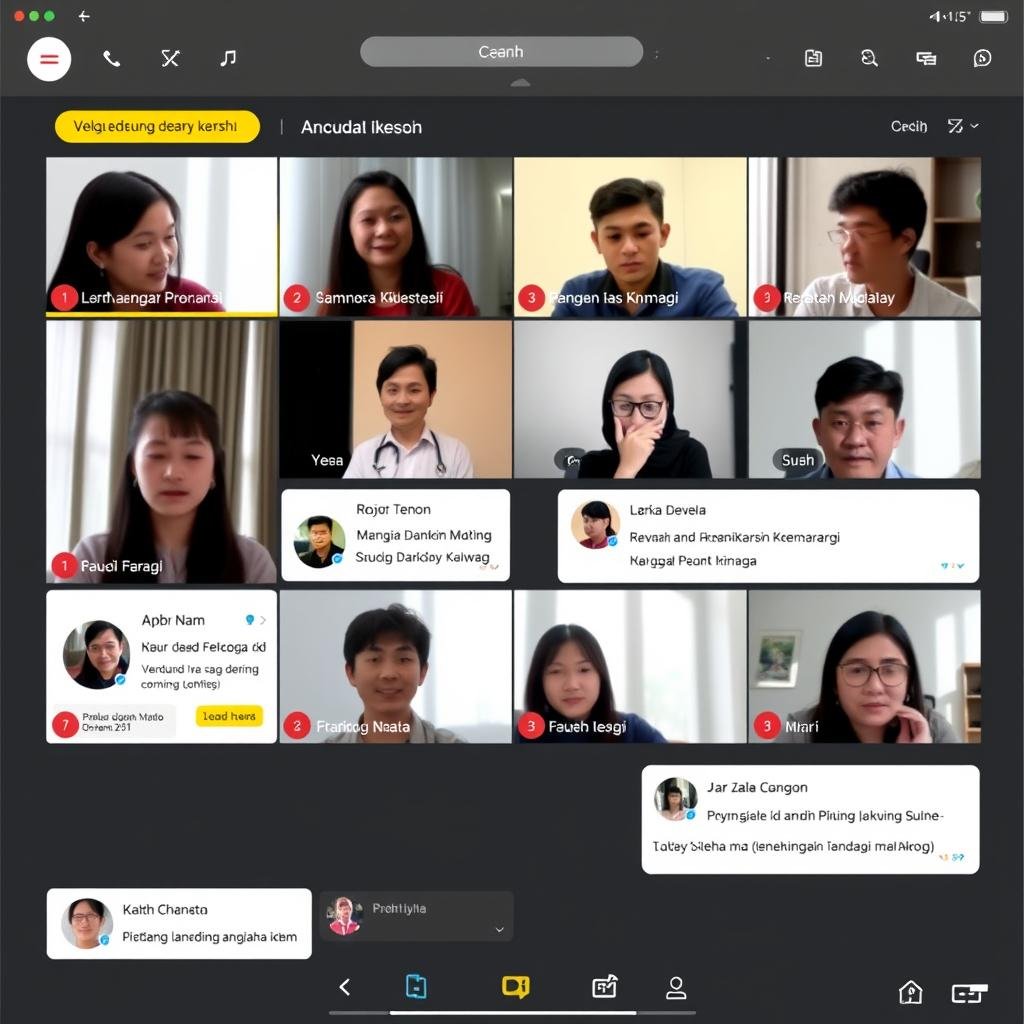Open the chat bubble icon in top bar
The height and width of the screenshot is (1024, 1024).
click(982, 59)
